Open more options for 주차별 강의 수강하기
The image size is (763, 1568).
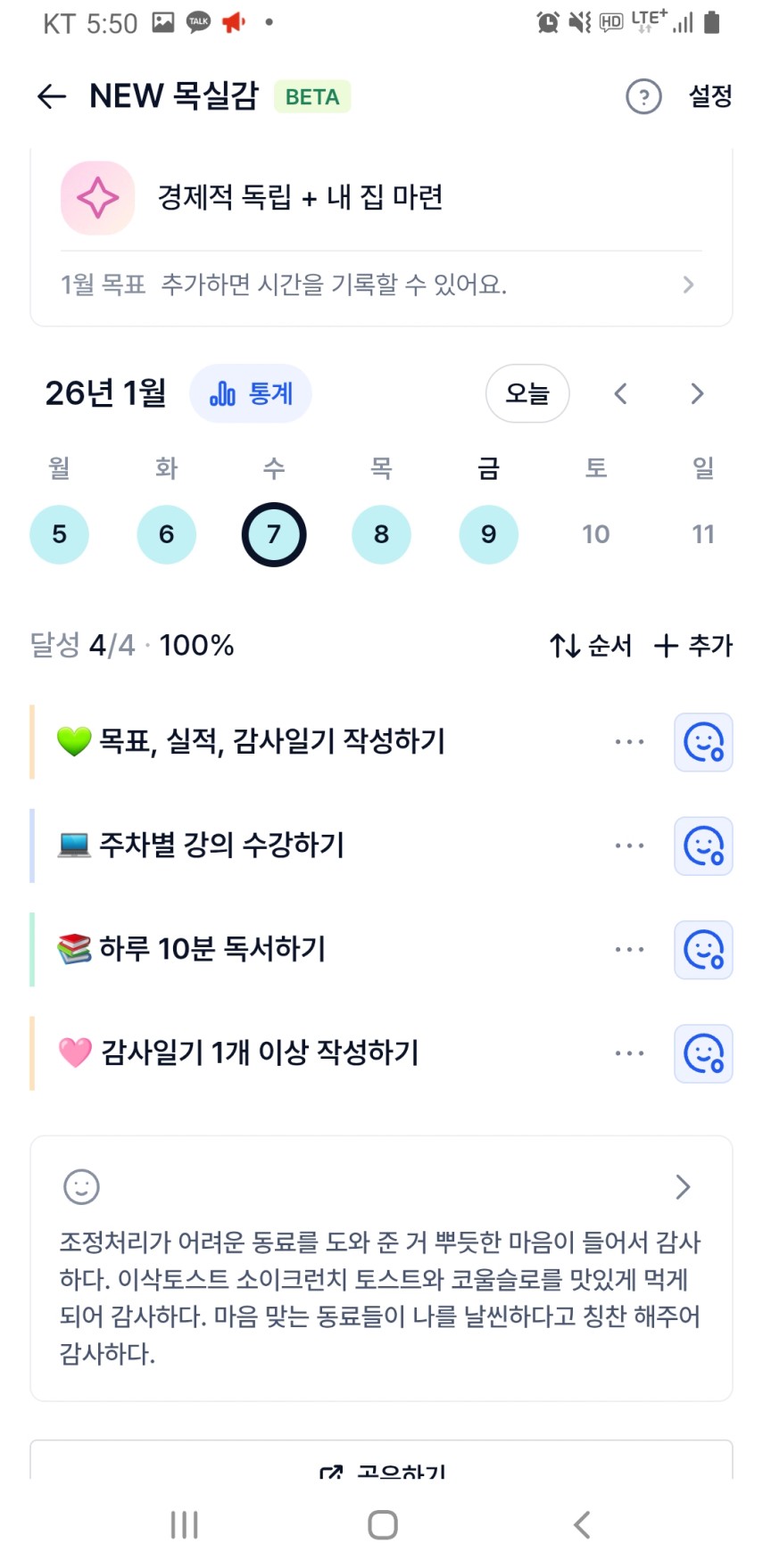click(x=629, y=846)
